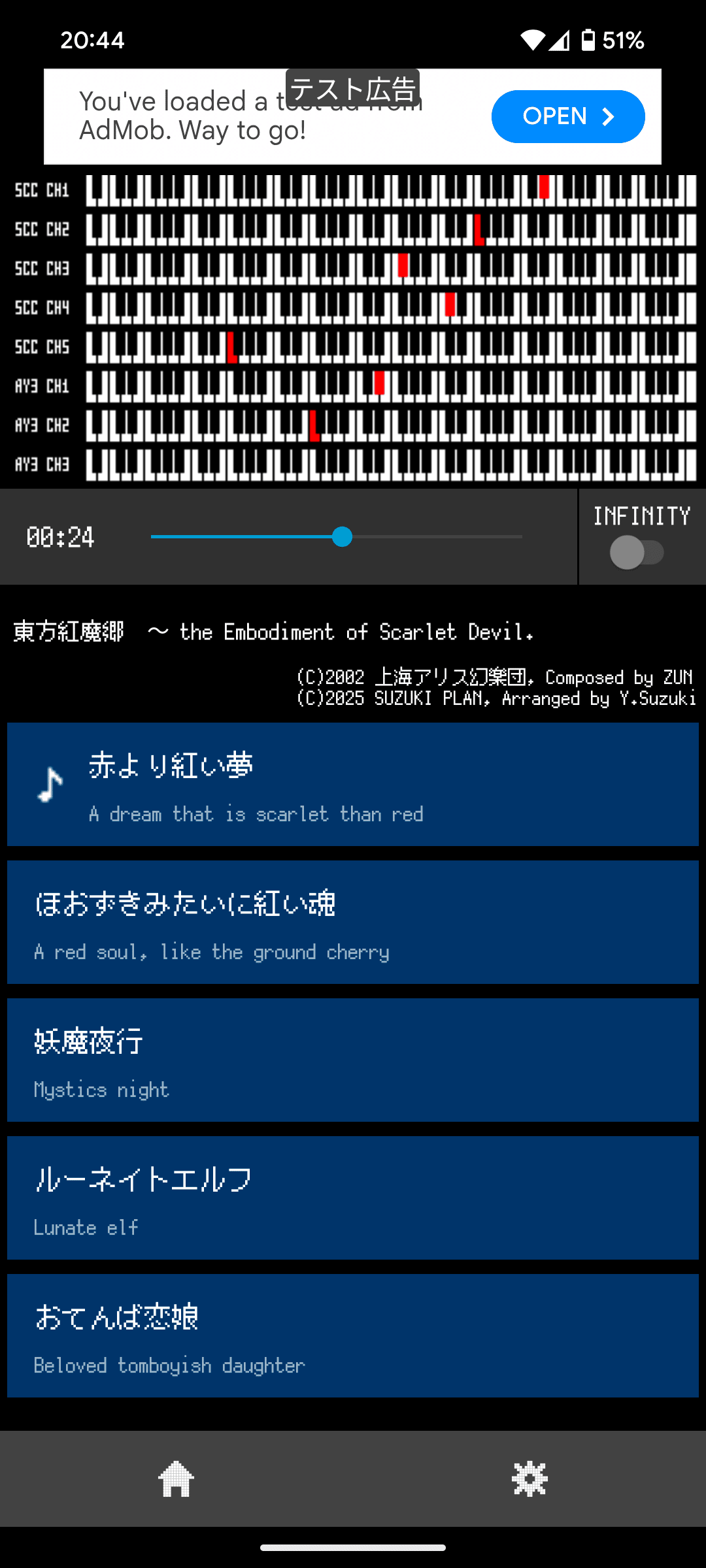The height and width of the screenshot is (1568, 706).
Task: Open the settings gear icon
Action: (x=529, y=1478)
